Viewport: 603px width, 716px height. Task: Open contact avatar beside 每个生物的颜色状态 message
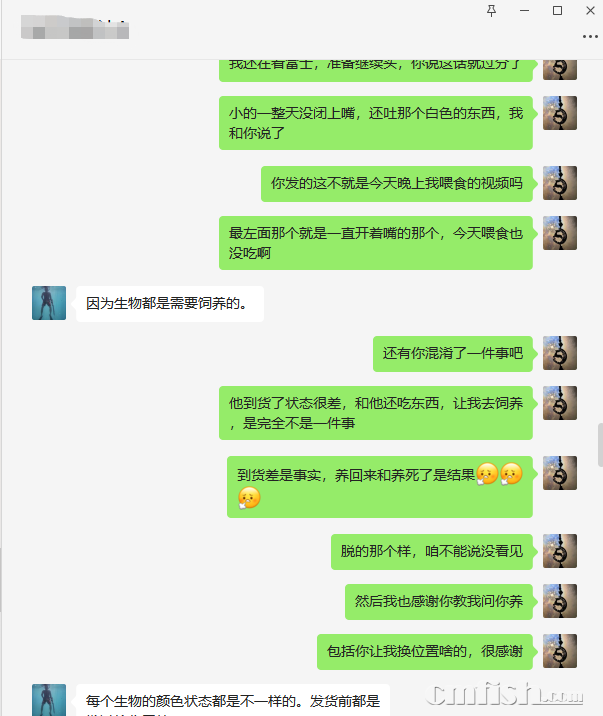coord(49,699)
